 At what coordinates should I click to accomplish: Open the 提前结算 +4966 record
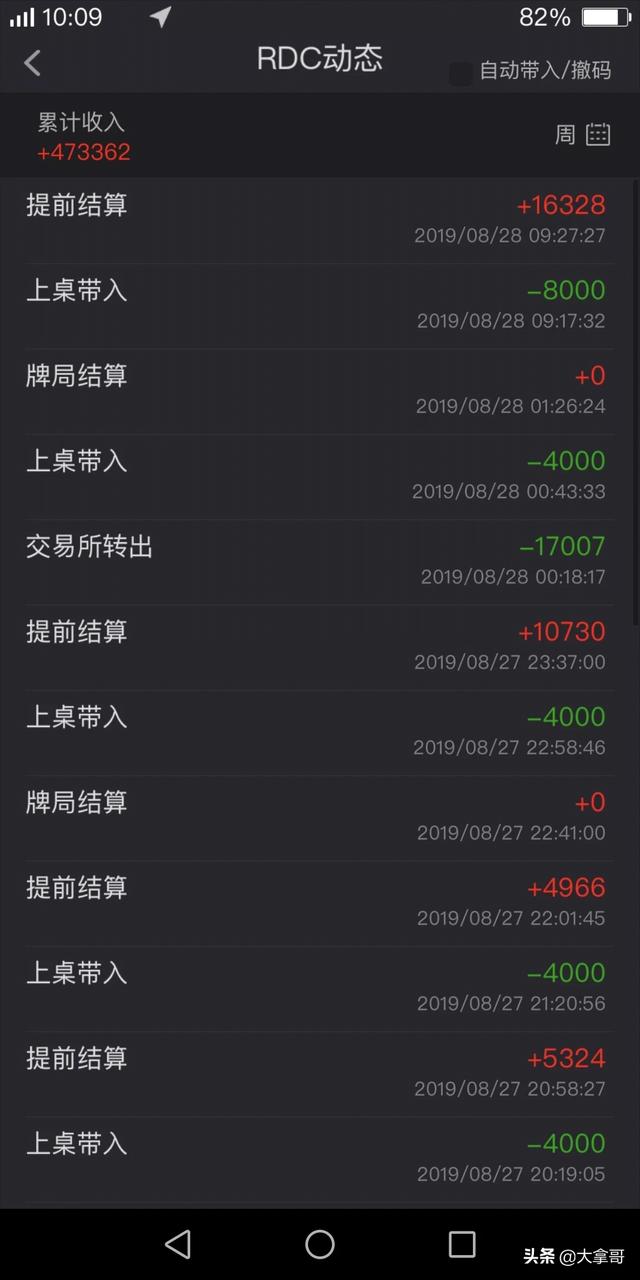[320, 903]
